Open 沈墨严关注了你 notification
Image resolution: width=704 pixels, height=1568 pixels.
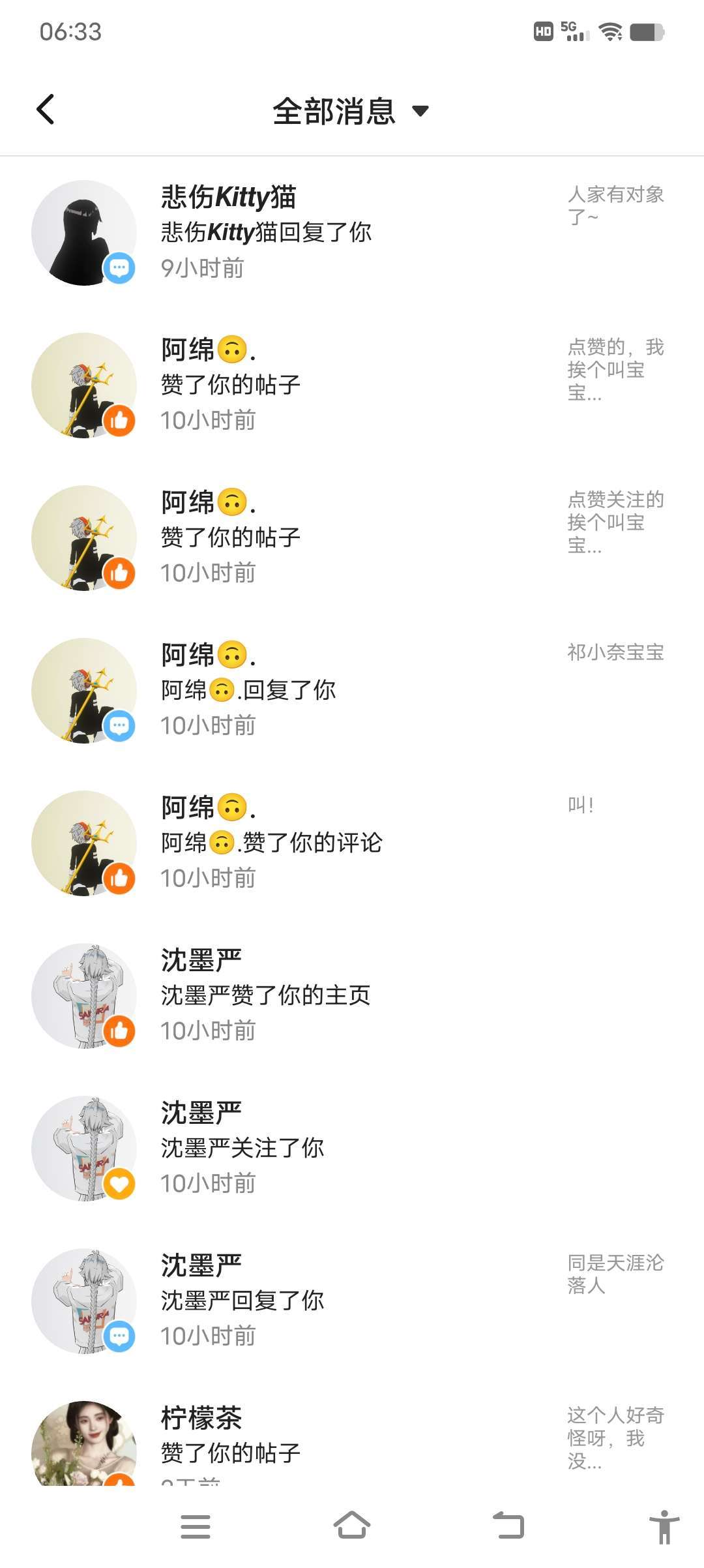[352, 1148]
